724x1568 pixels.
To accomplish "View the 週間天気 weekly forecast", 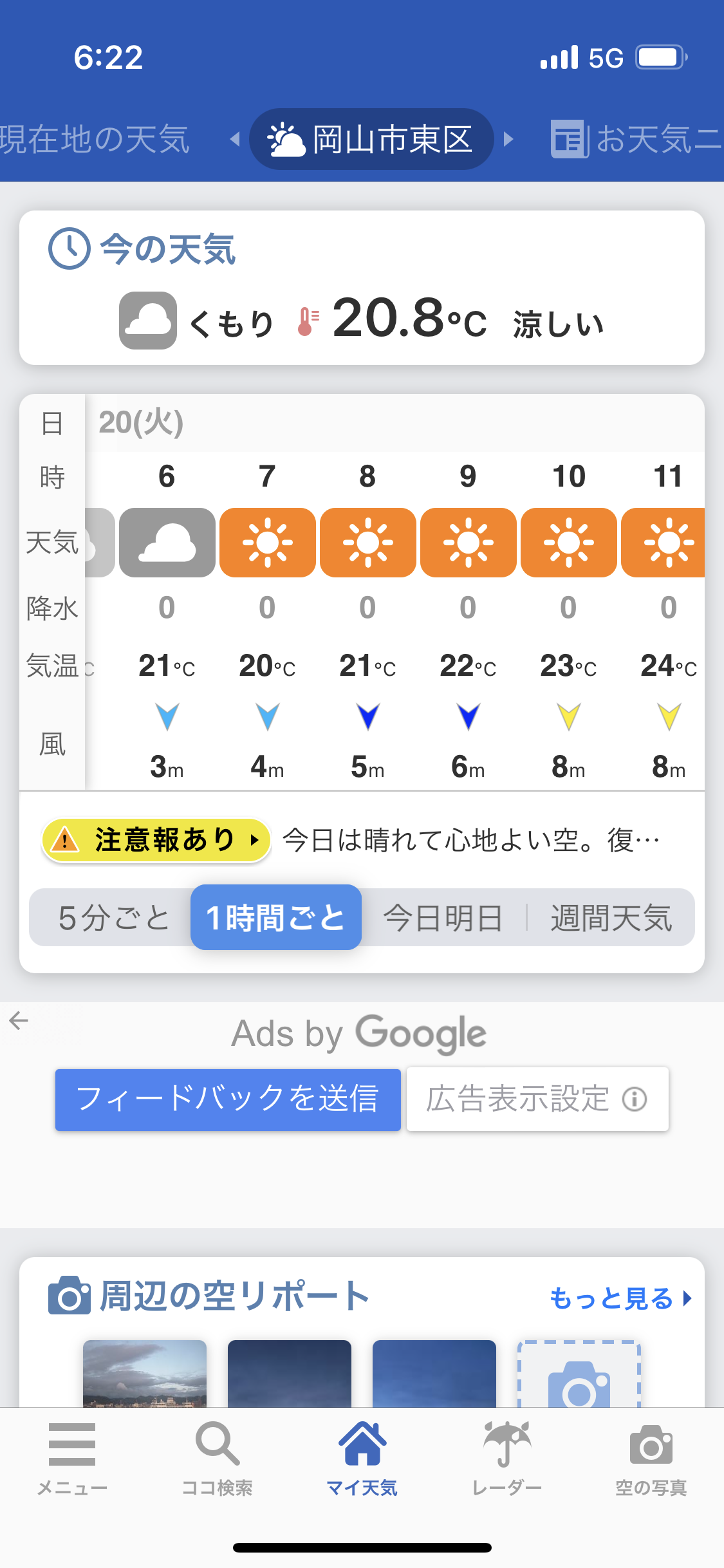I will 611,918.
